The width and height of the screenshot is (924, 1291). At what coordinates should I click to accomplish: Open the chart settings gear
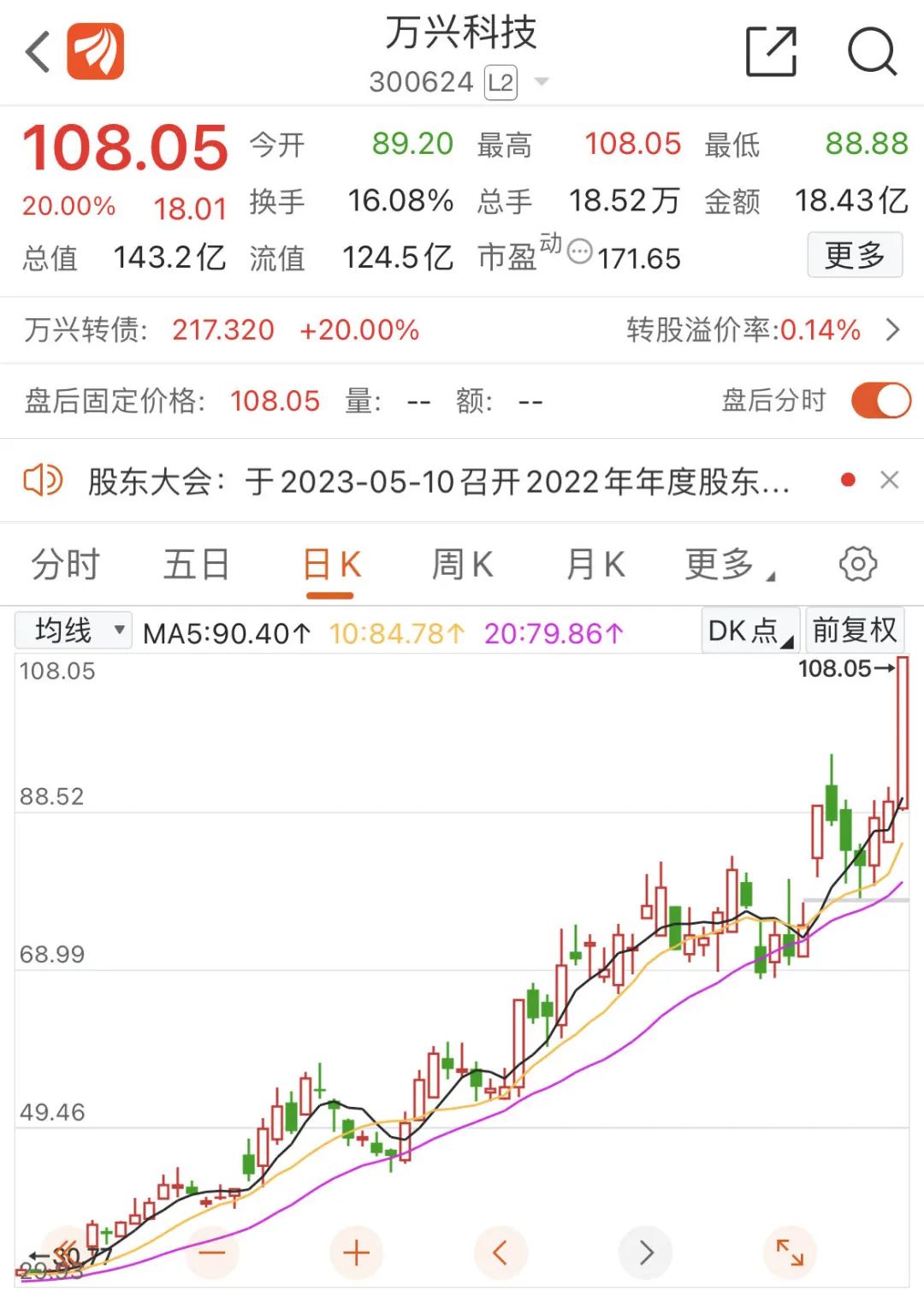[857, 564]
